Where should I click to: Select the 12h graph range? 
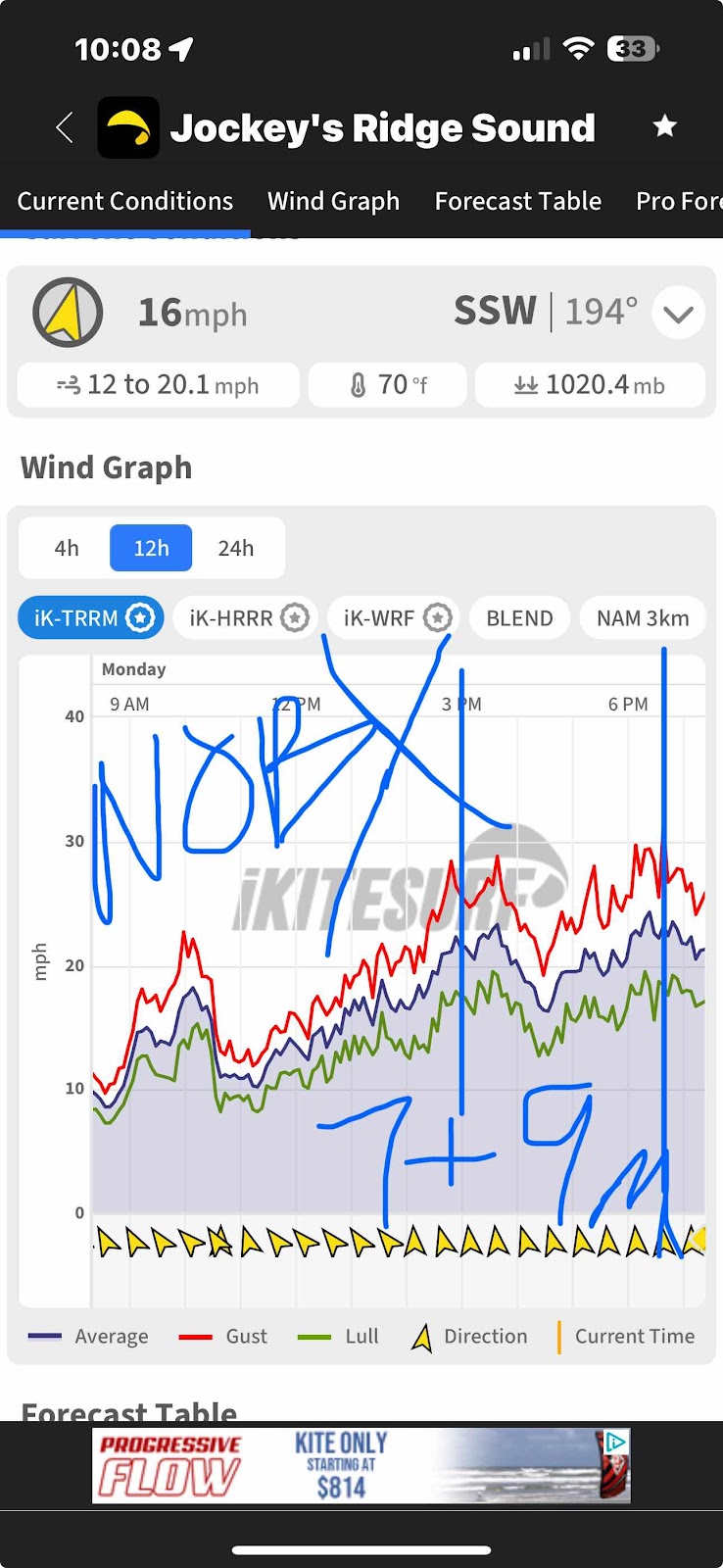pyautogui.click(x=151, y=548)
